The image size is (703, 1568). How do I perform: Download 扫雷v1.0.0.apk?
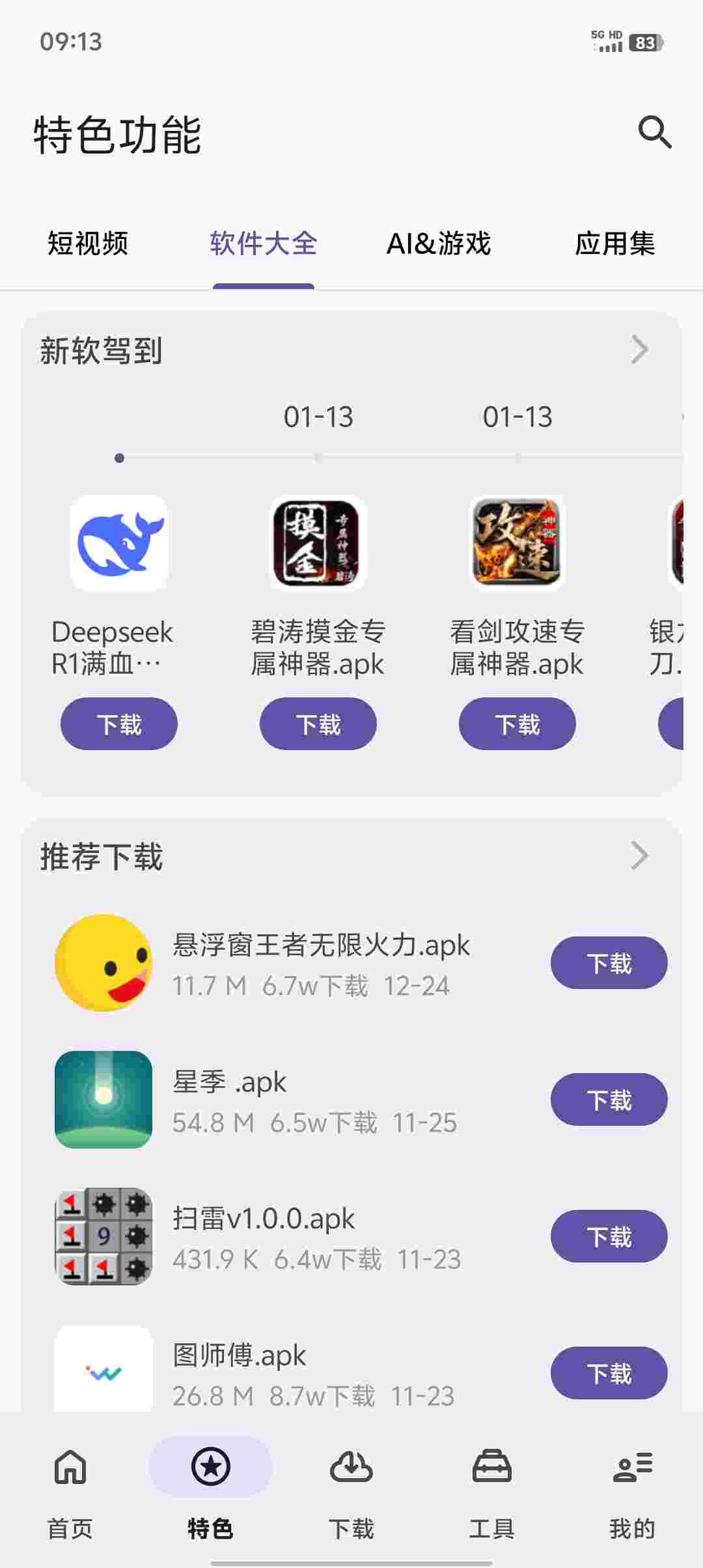coord(609,1237)
